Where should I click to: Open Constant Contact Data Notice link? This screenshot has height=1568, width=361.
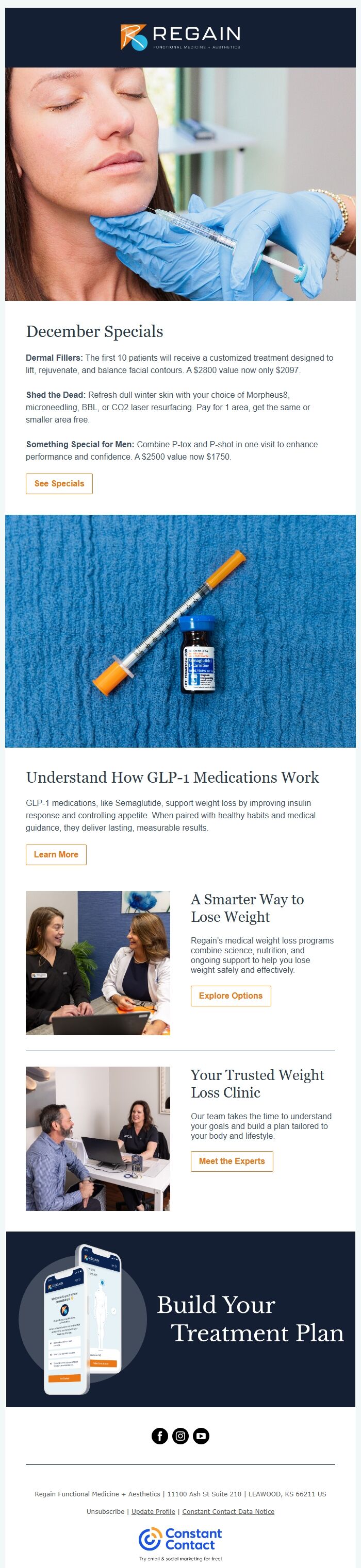point(228,1511)
